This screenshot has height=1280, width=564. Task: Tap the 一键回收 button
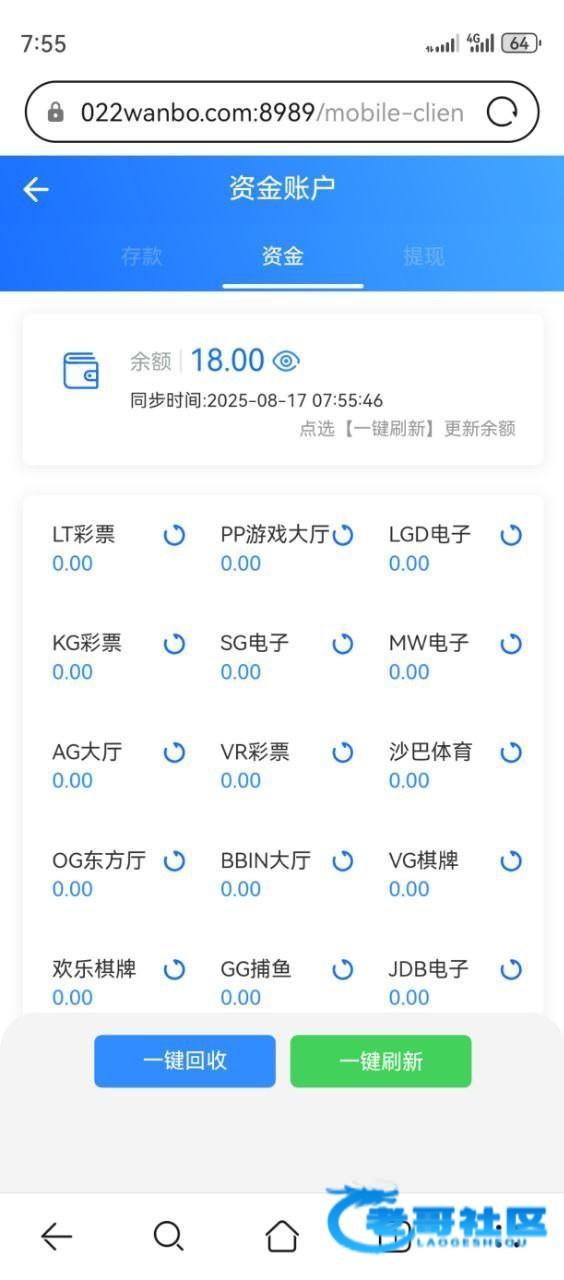pyautogui.click(x=185, y=1061)
